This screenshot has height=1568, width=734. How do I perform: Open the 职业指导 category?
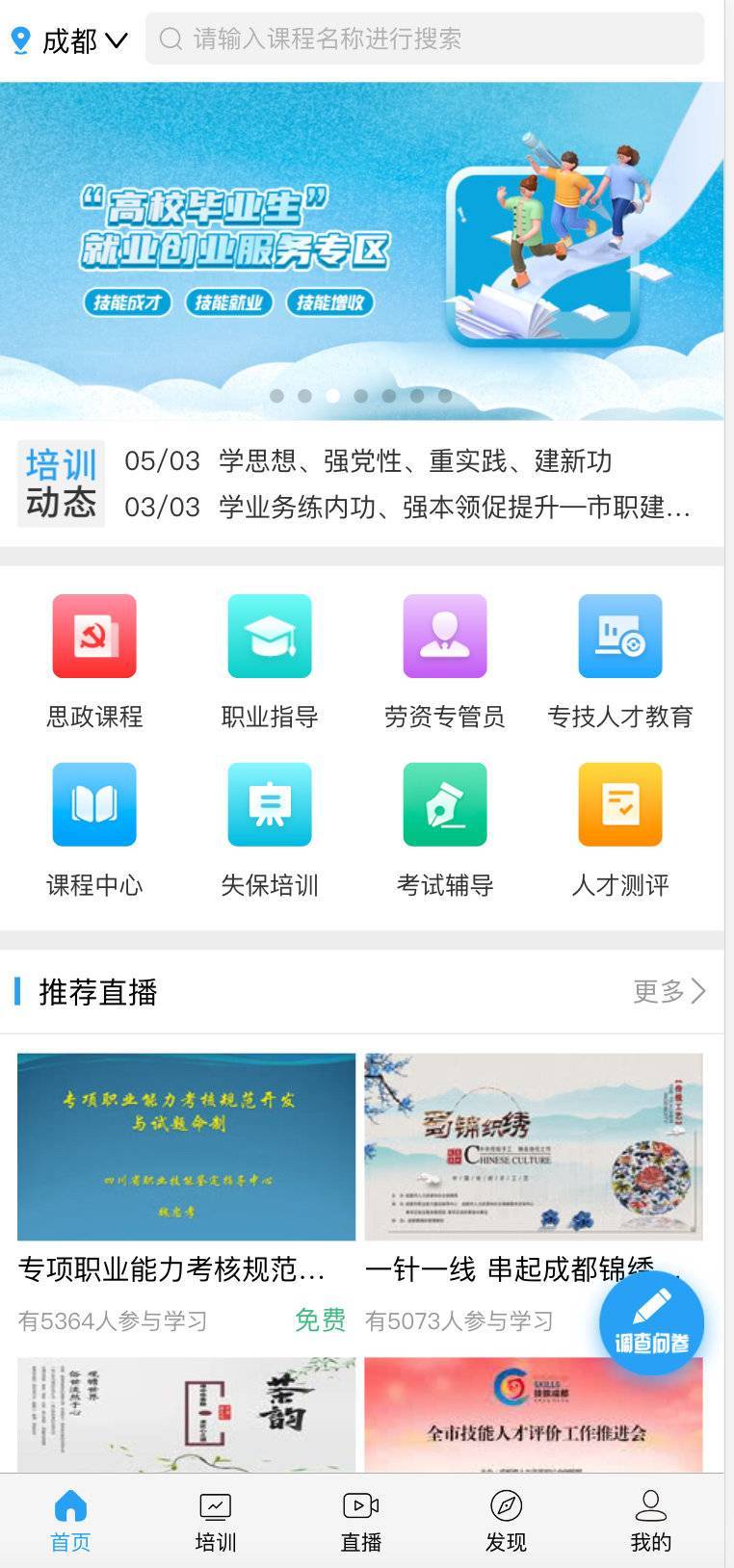point(270,660)
